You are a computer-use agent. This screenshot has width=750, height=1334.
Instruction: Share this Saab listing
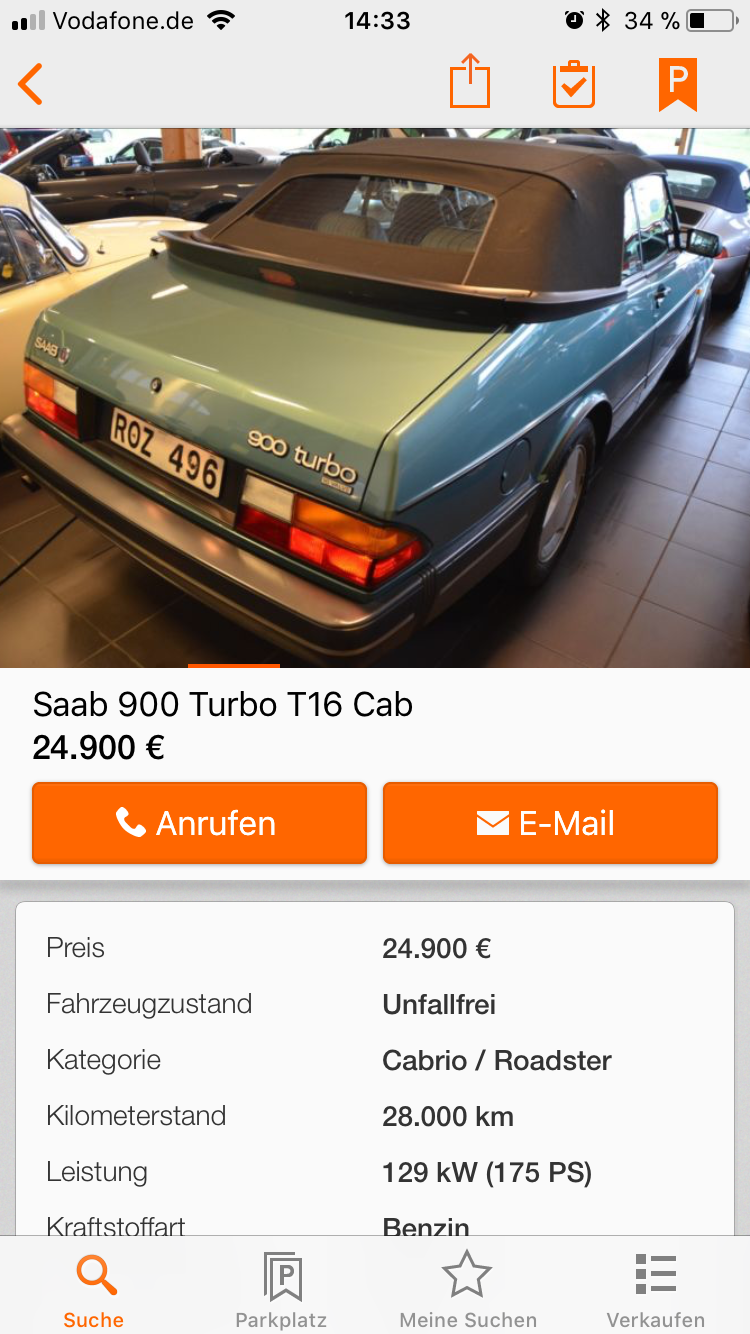(469, 81)
